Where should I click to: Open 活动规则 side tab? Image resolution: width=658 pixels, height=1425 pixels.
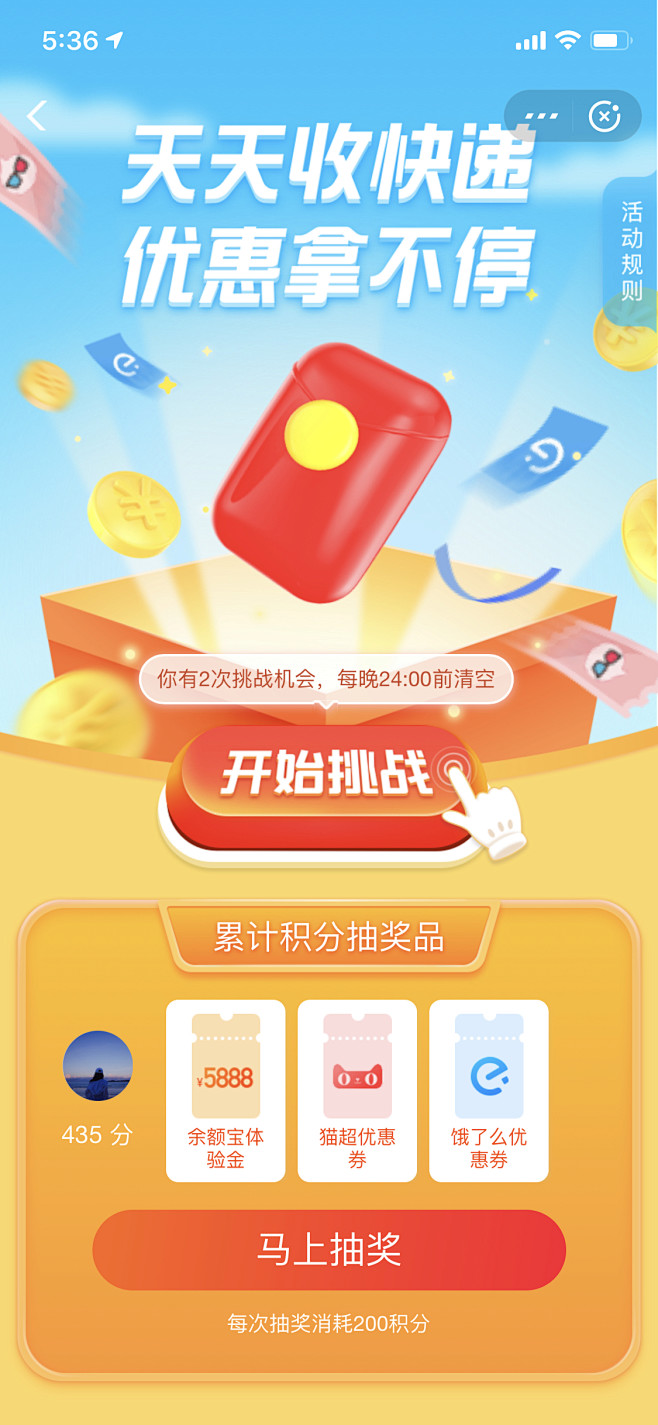click(631, 252)
